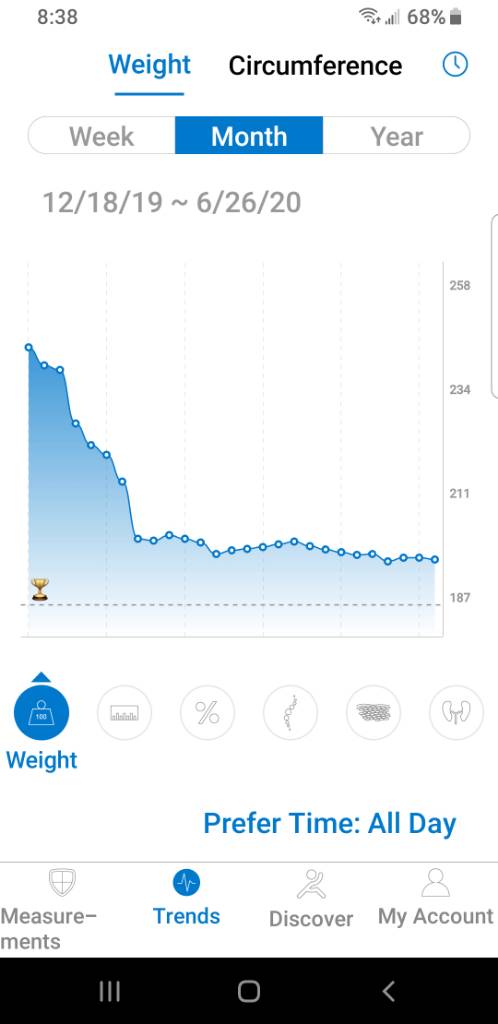This screenshot has height=1024, width=498.
Task: Change chart range to Year
Action: (396, 136)
